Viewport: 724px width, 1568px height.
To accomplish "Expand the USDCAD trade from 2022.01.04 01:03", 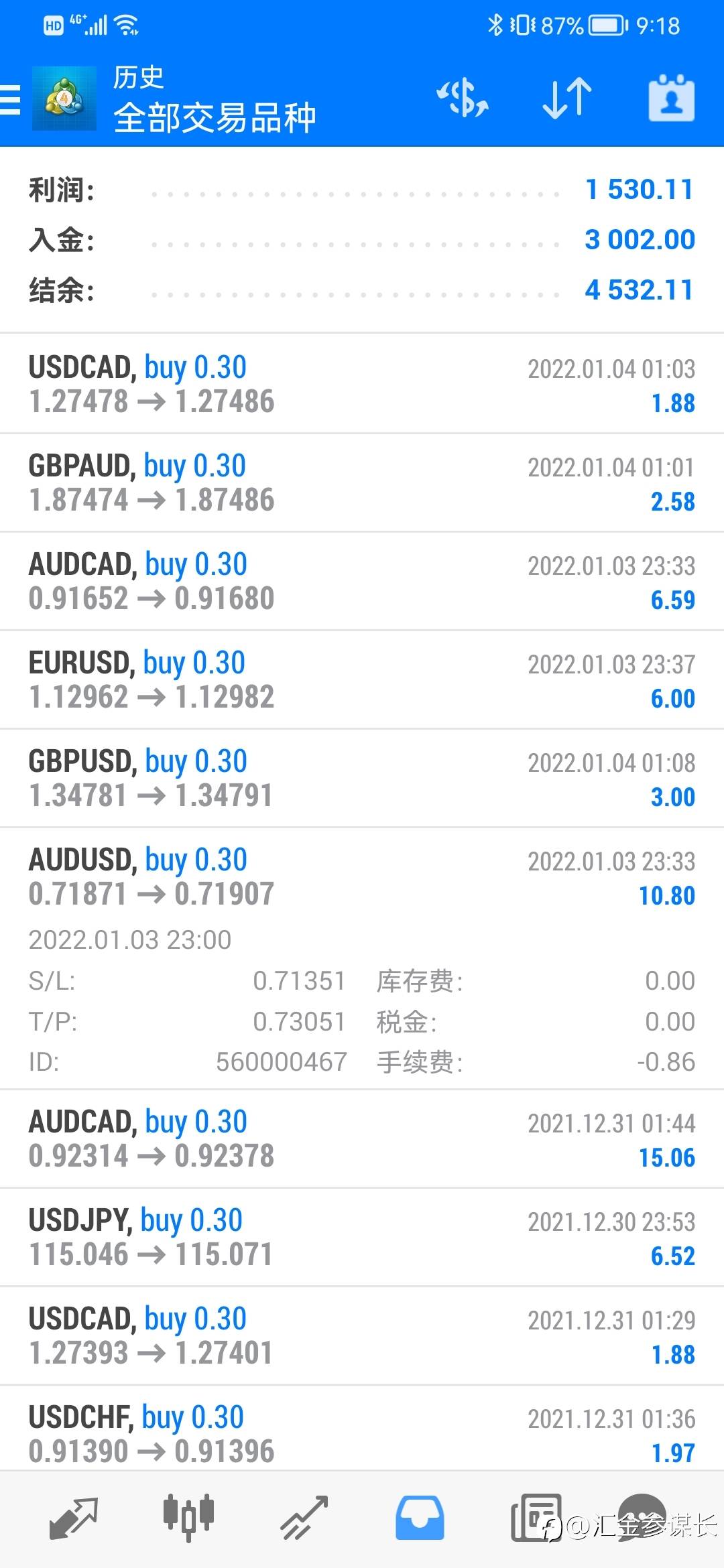I will pyautogui.click(x=362, y=384).
